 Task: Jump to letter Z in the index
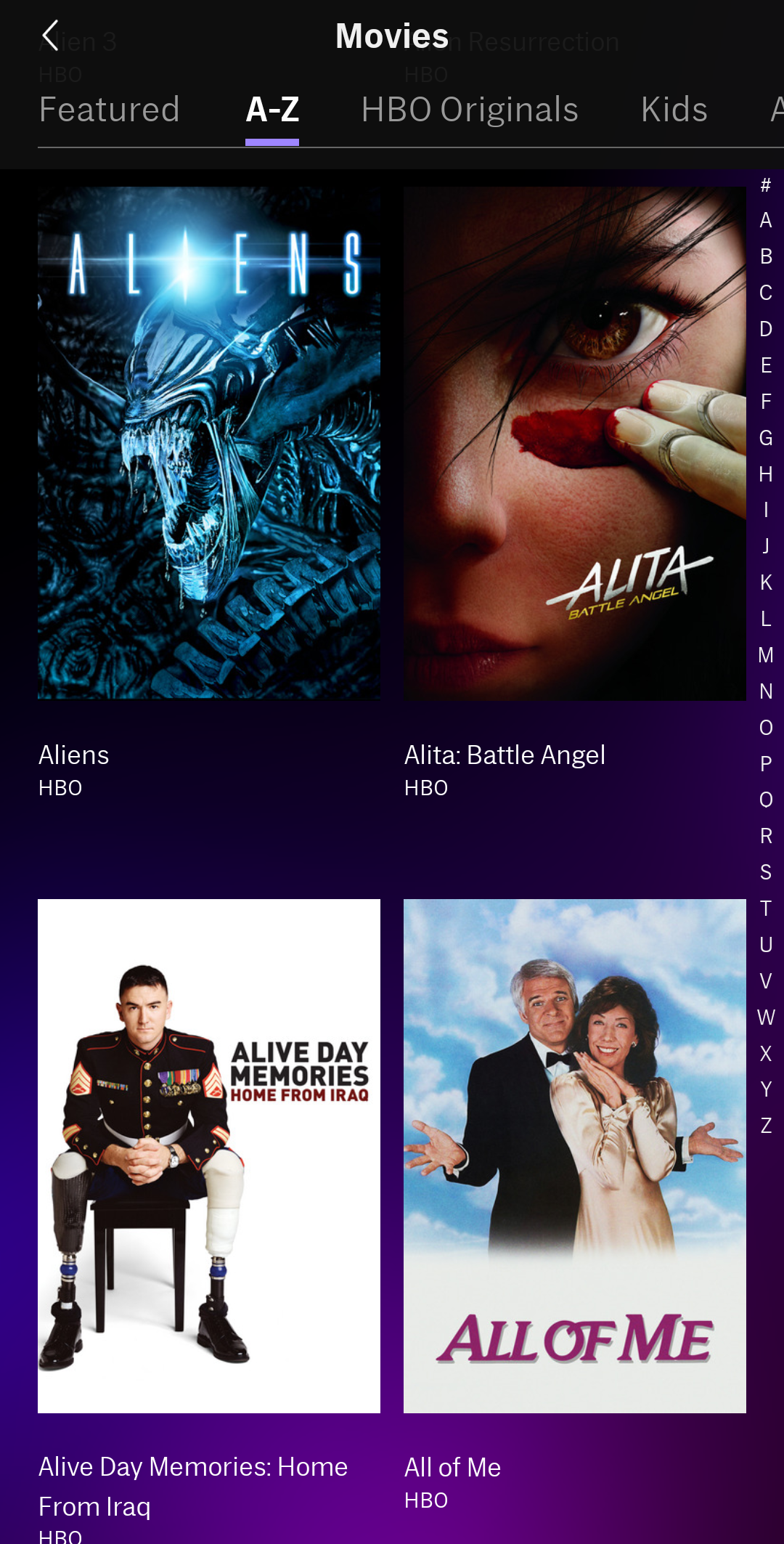[765, 1126]
